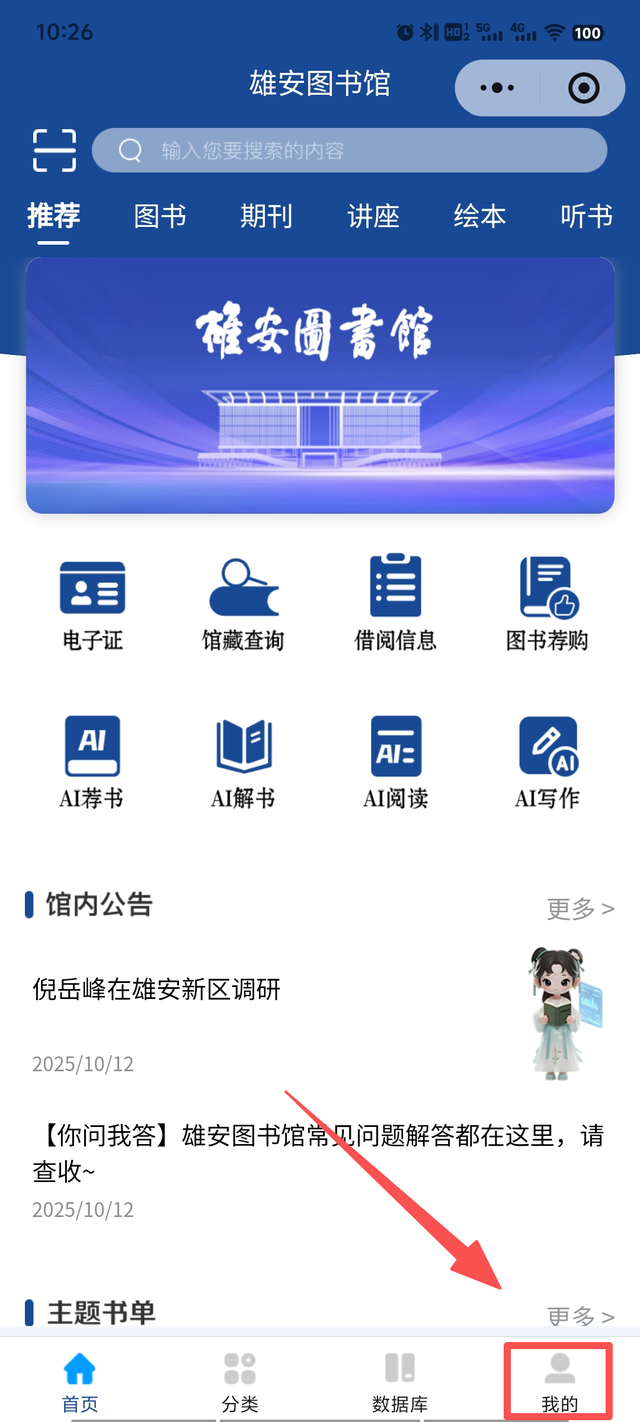Open 图书荐购 book recommendation
Screen dimensions: 640x1422
point(547,605)
